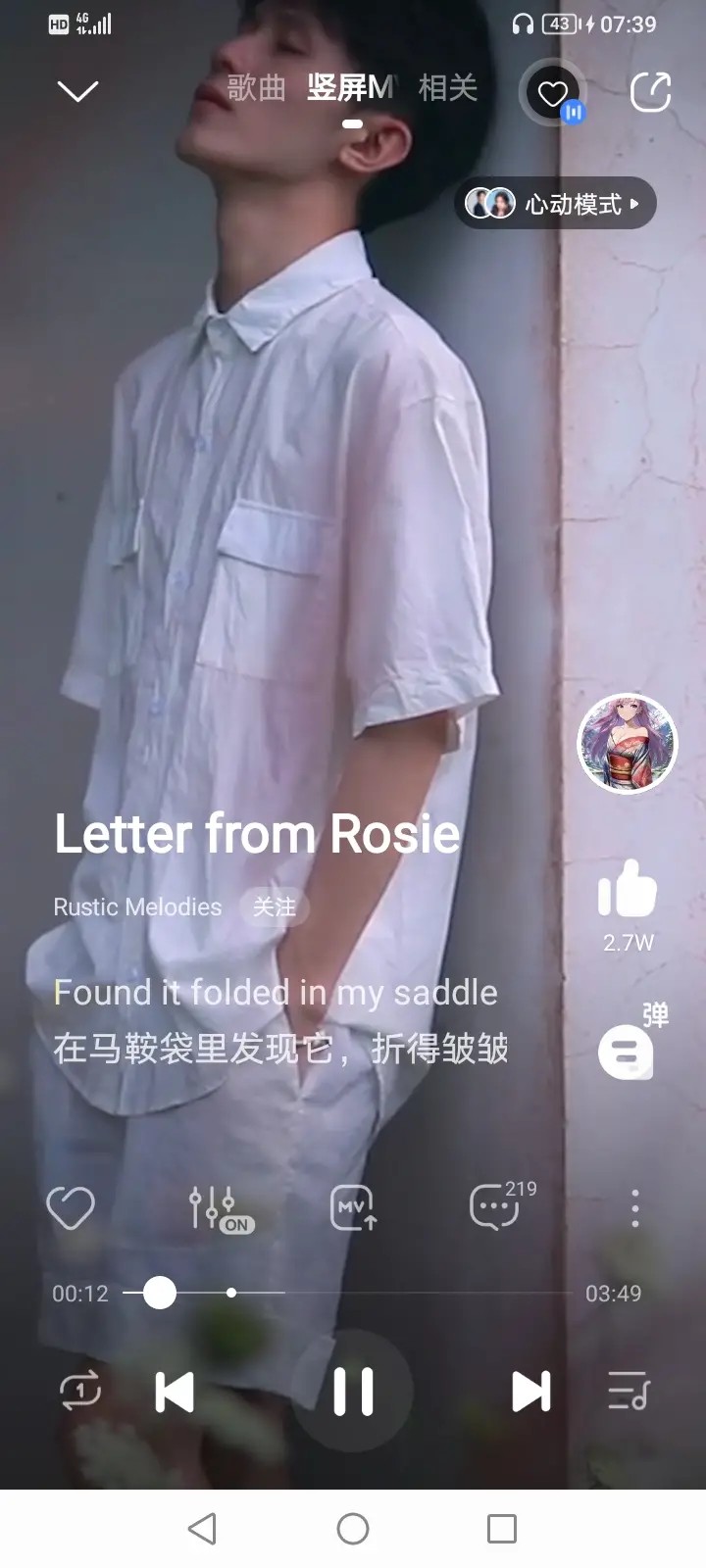Change the repeat mode
This screenshot has width=706, height=1568.
(x=80, y=1391)
